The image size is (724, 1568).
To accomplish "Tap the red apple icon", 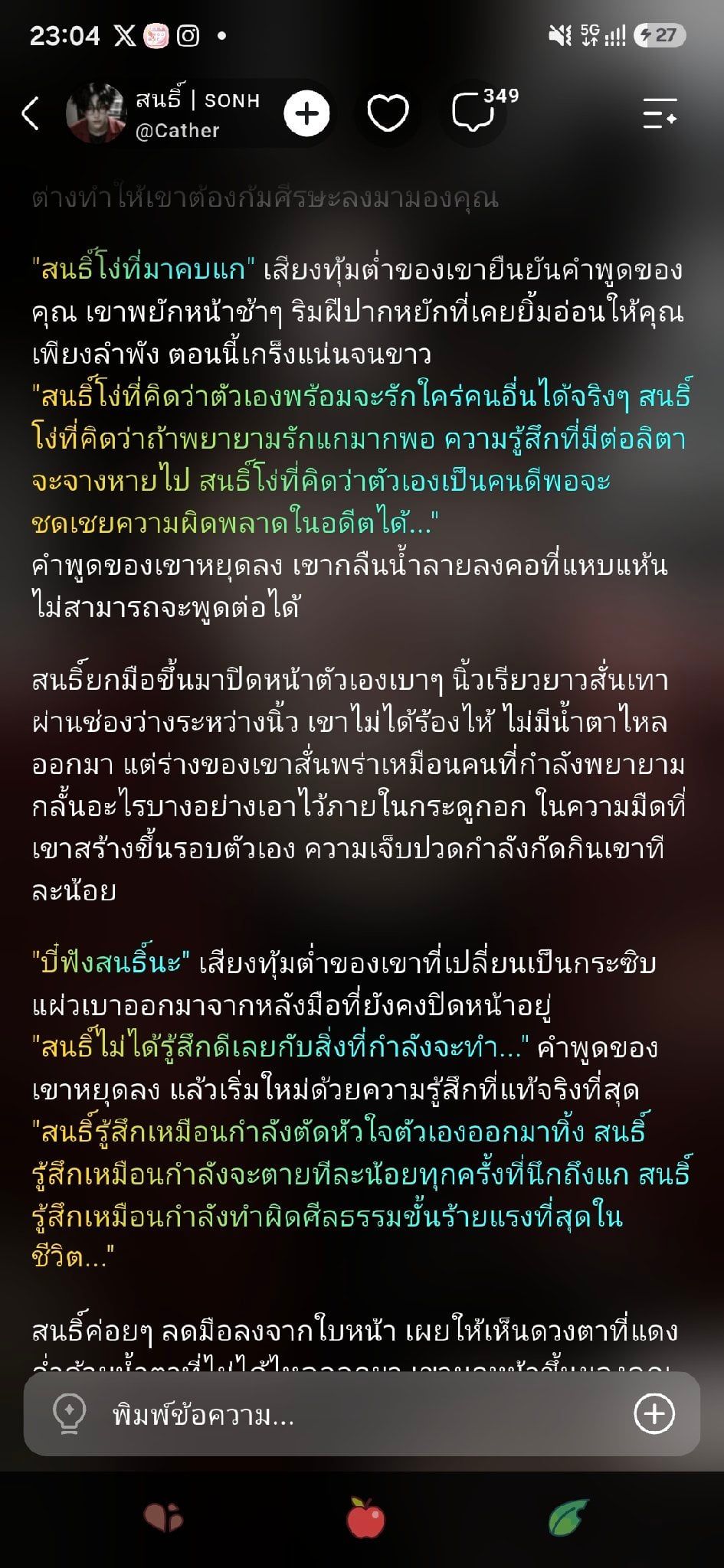I will [365, 1517].
